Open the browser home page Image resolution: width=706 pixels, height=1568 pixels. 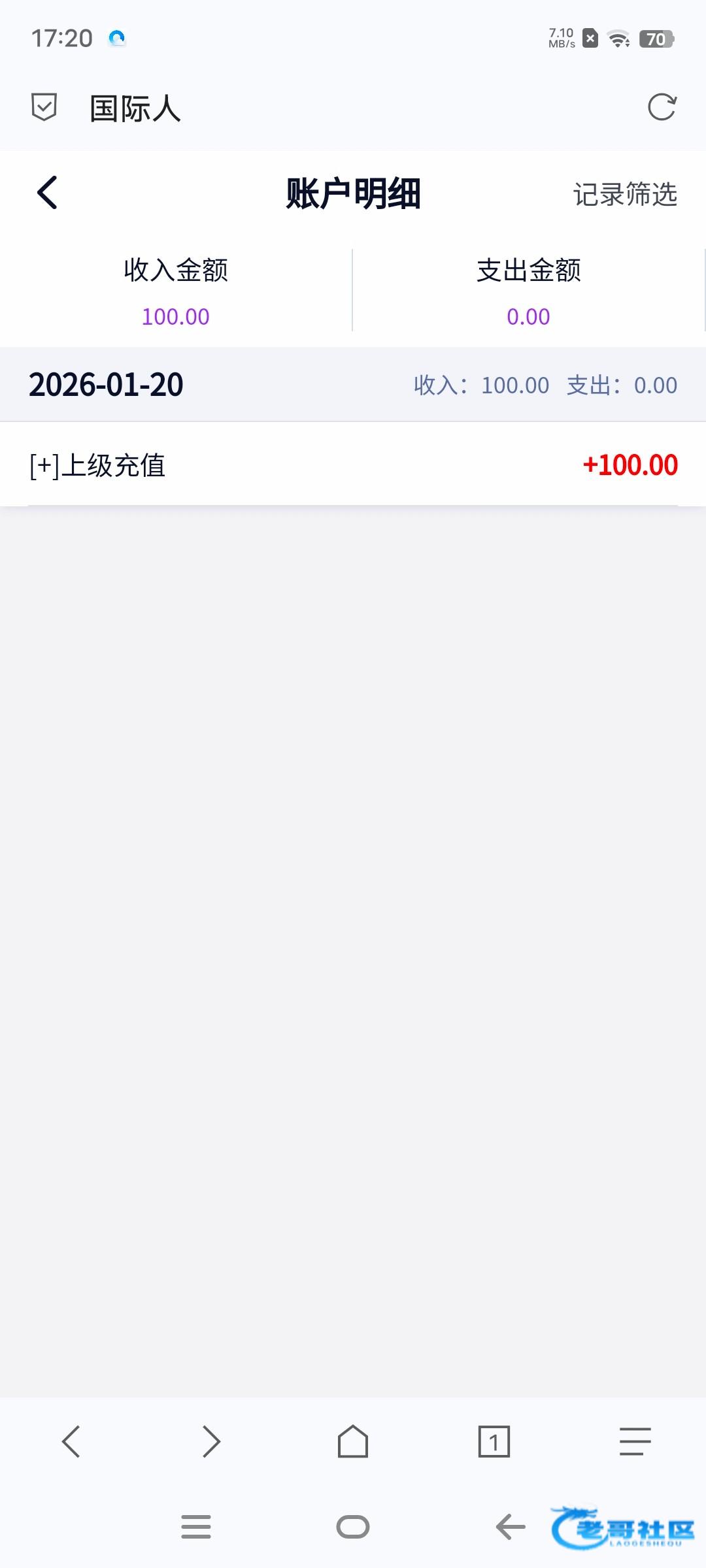tap(353, 1441)
